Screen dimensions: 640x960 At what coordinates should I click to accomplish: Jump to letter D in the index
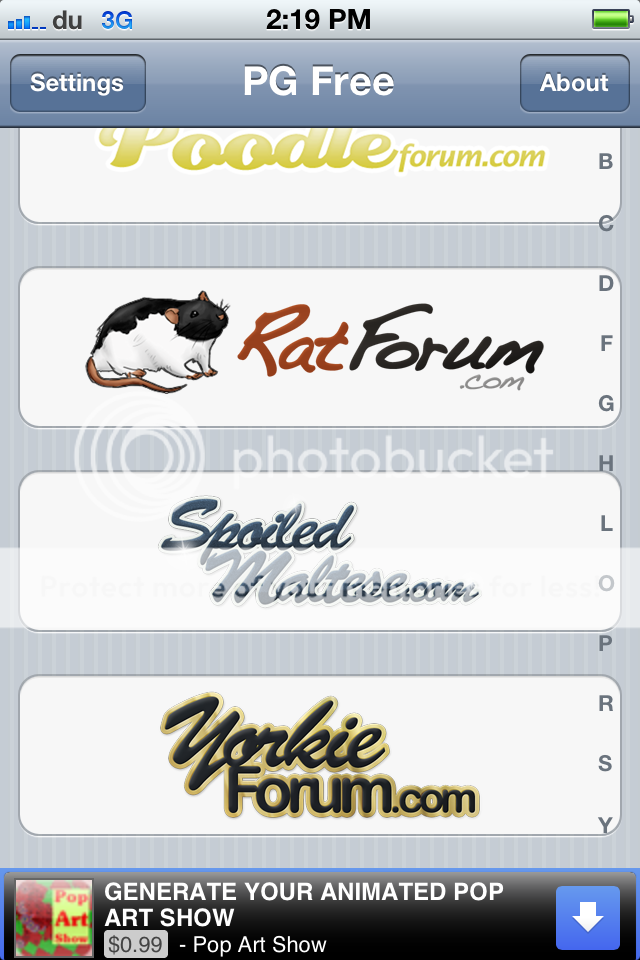tap(605, 284)
